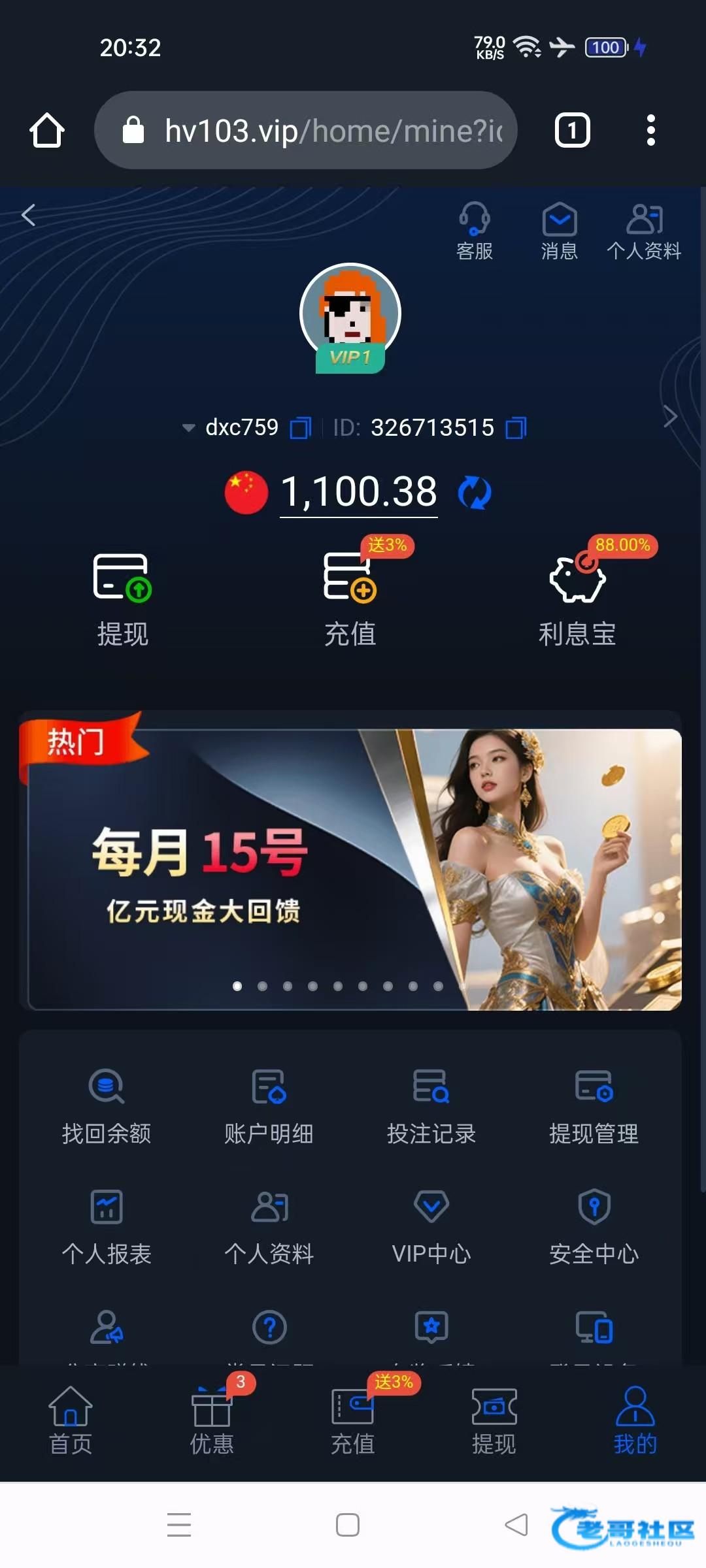Viewport: 706px width, 1568px height.
Task: Open the 充值 tab in bottom bar
Action: tap(352, 1420)
